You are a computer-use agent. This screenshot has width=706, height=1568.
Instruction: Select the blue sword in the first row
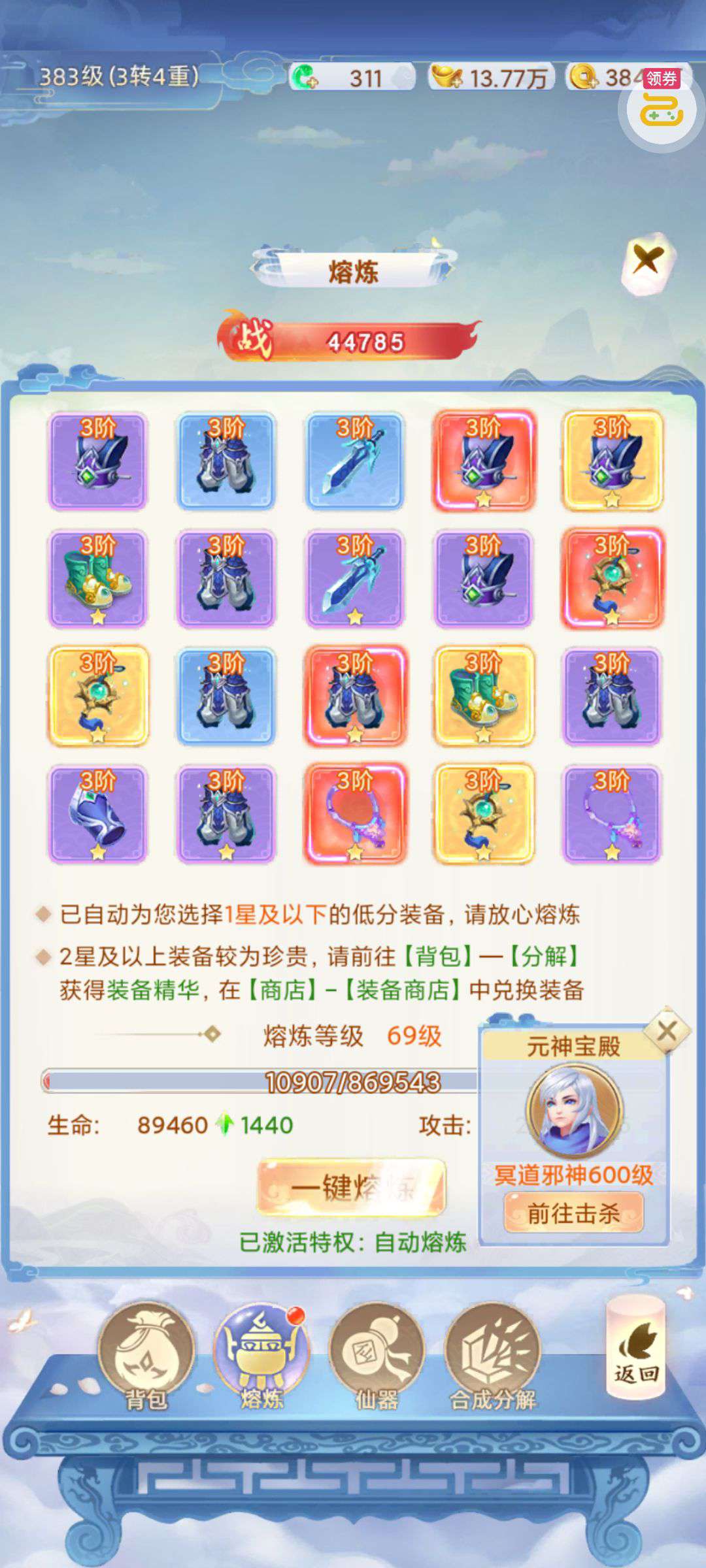[355, 461]
